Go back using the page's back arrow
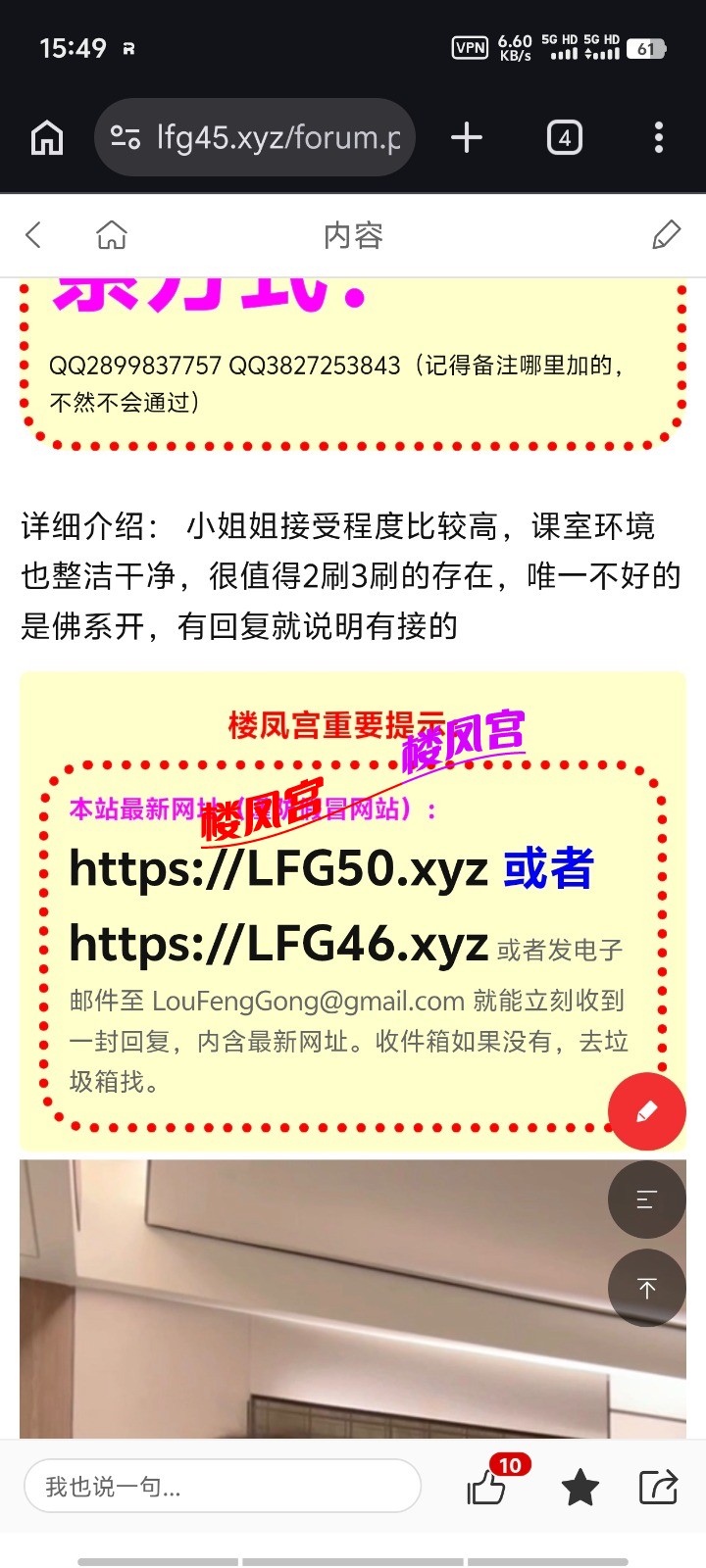706x1568 pixels. [33, 235]
